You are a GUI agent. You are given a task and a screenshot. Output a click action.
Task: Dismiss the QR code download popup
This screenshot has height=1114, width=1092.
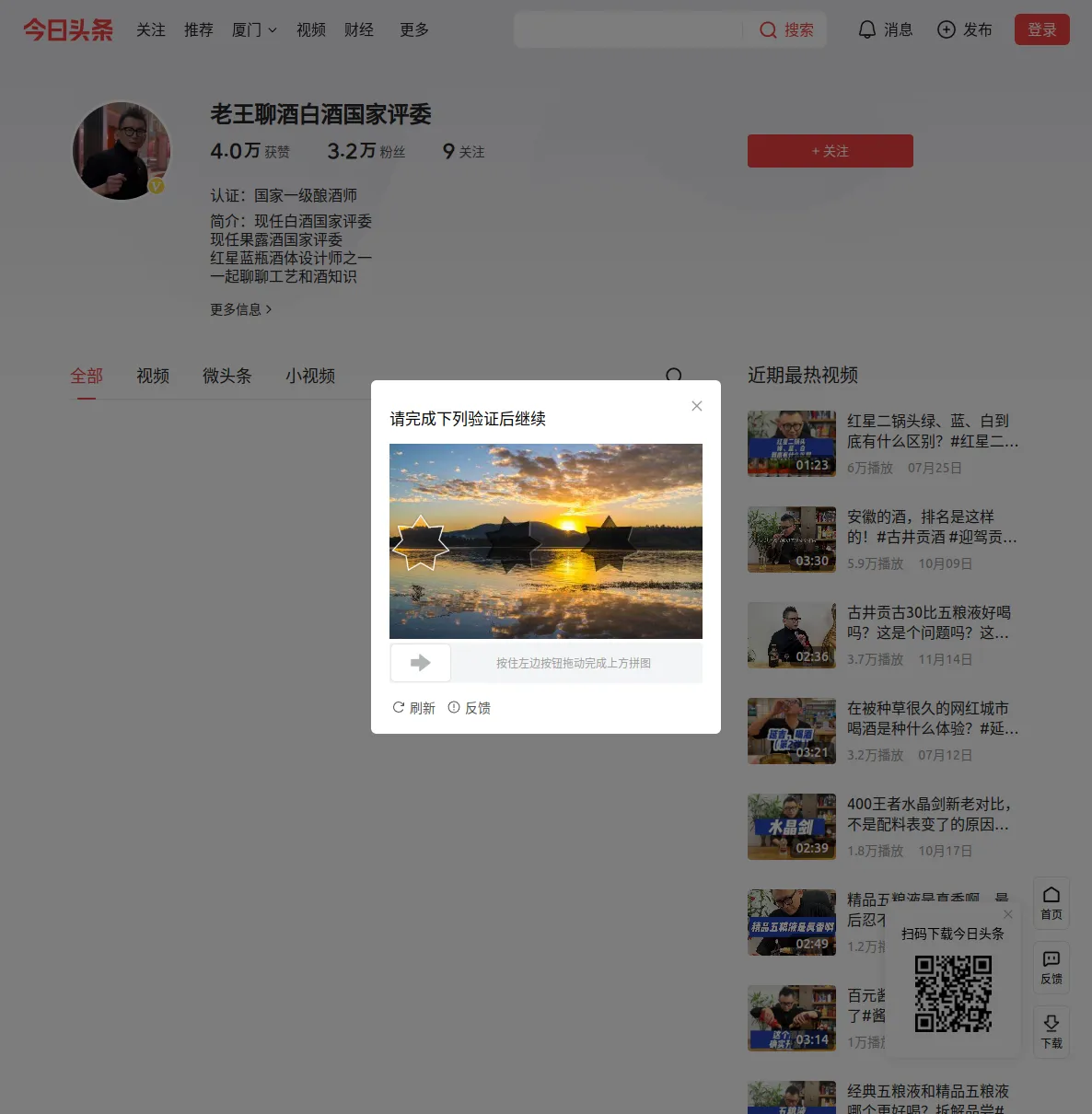1008,914
